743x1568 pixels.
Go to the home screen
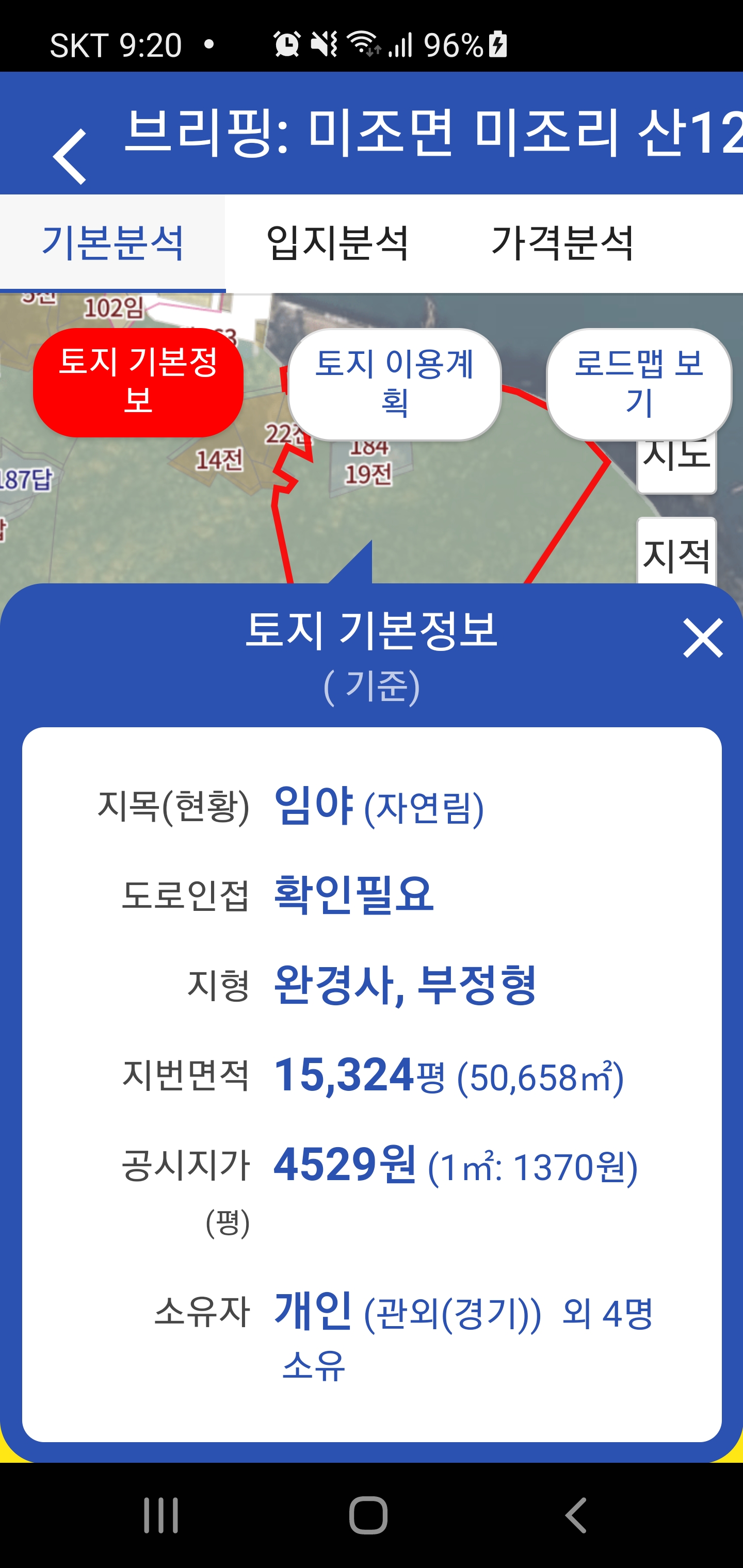pos(368,1515)
